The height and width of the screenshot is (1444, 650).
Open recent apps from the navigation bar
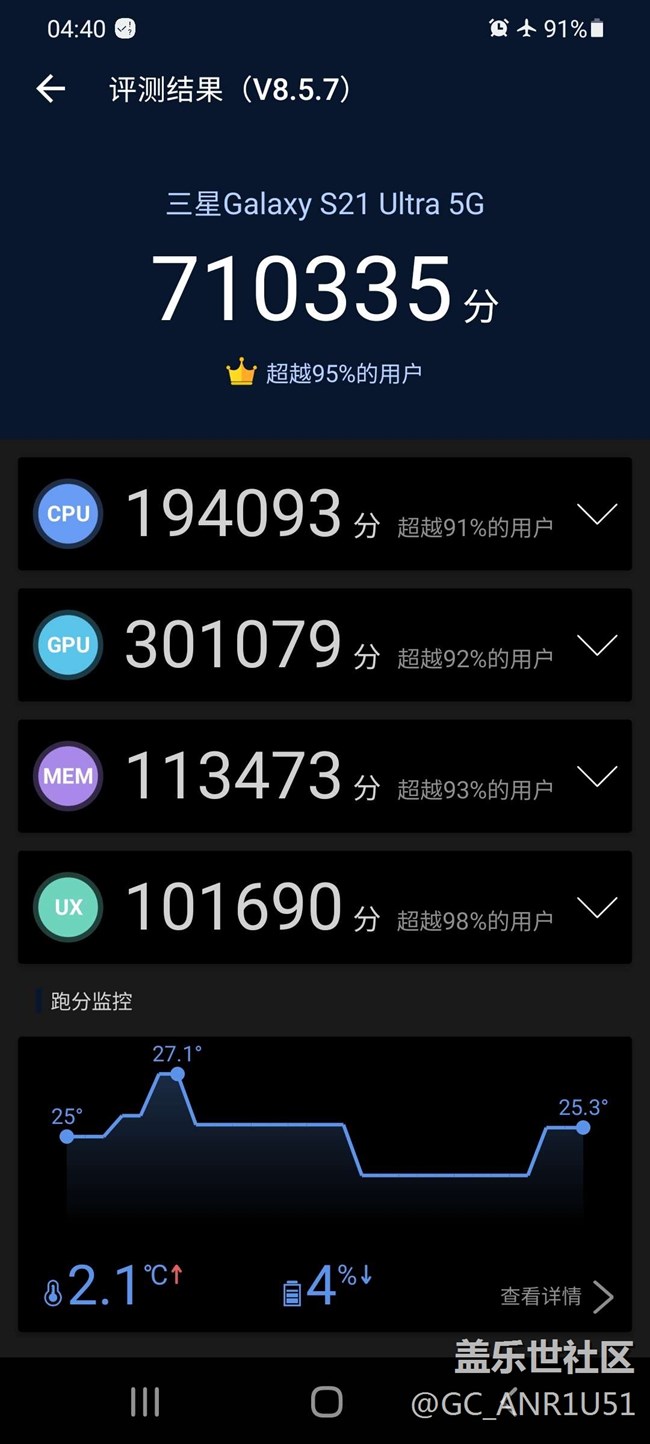point(145,1402)
